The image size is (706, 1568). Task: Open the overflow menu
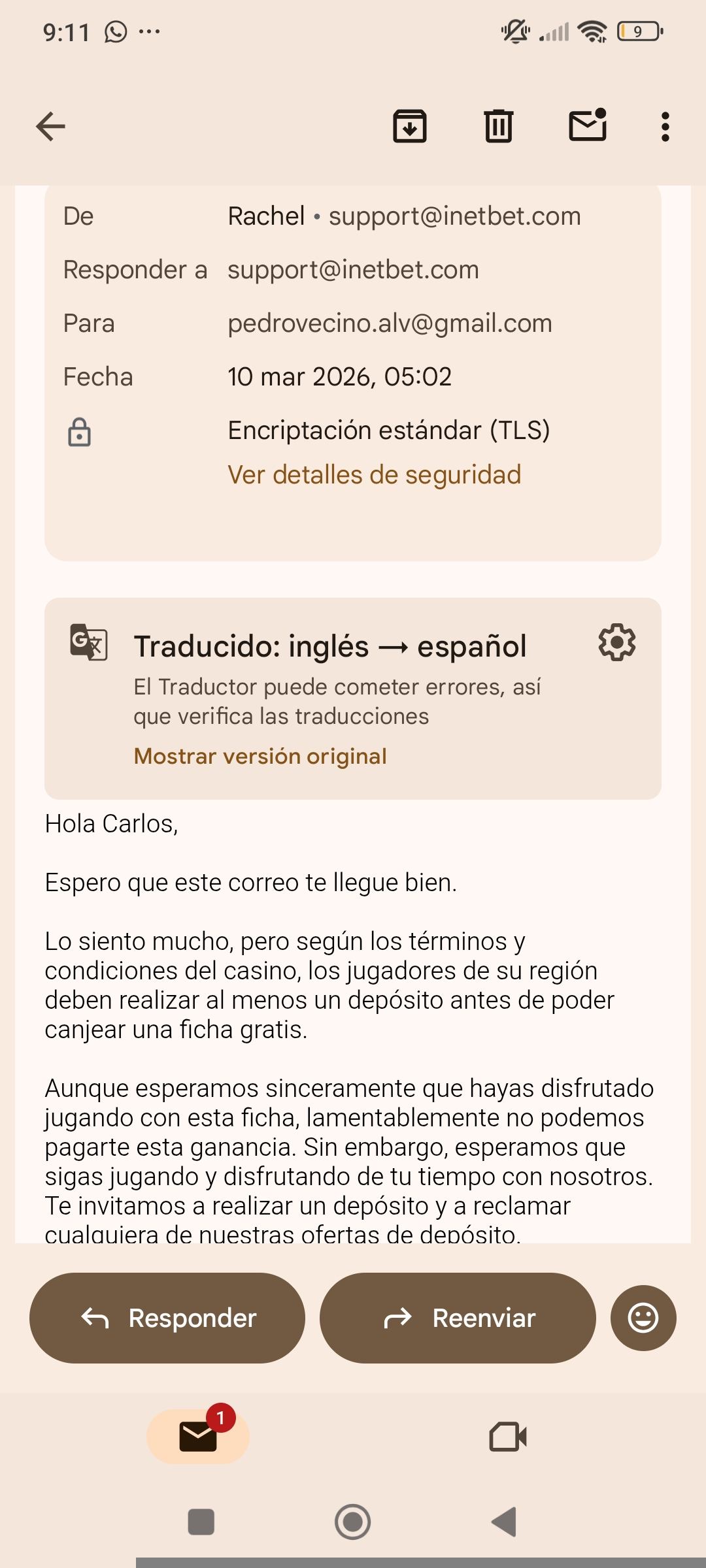(665, 126)
